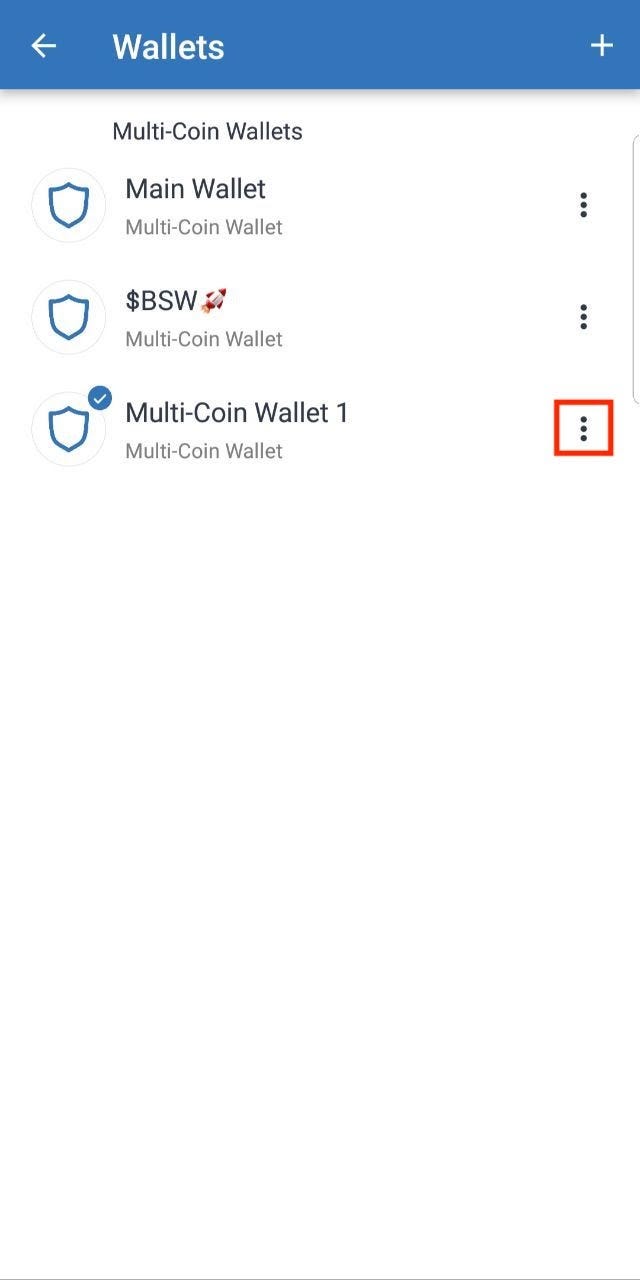Screen dimensions: 640x1280
Task: Open options menu for Main Wallet
Action: pyautogui.click(x=583, y=205)
